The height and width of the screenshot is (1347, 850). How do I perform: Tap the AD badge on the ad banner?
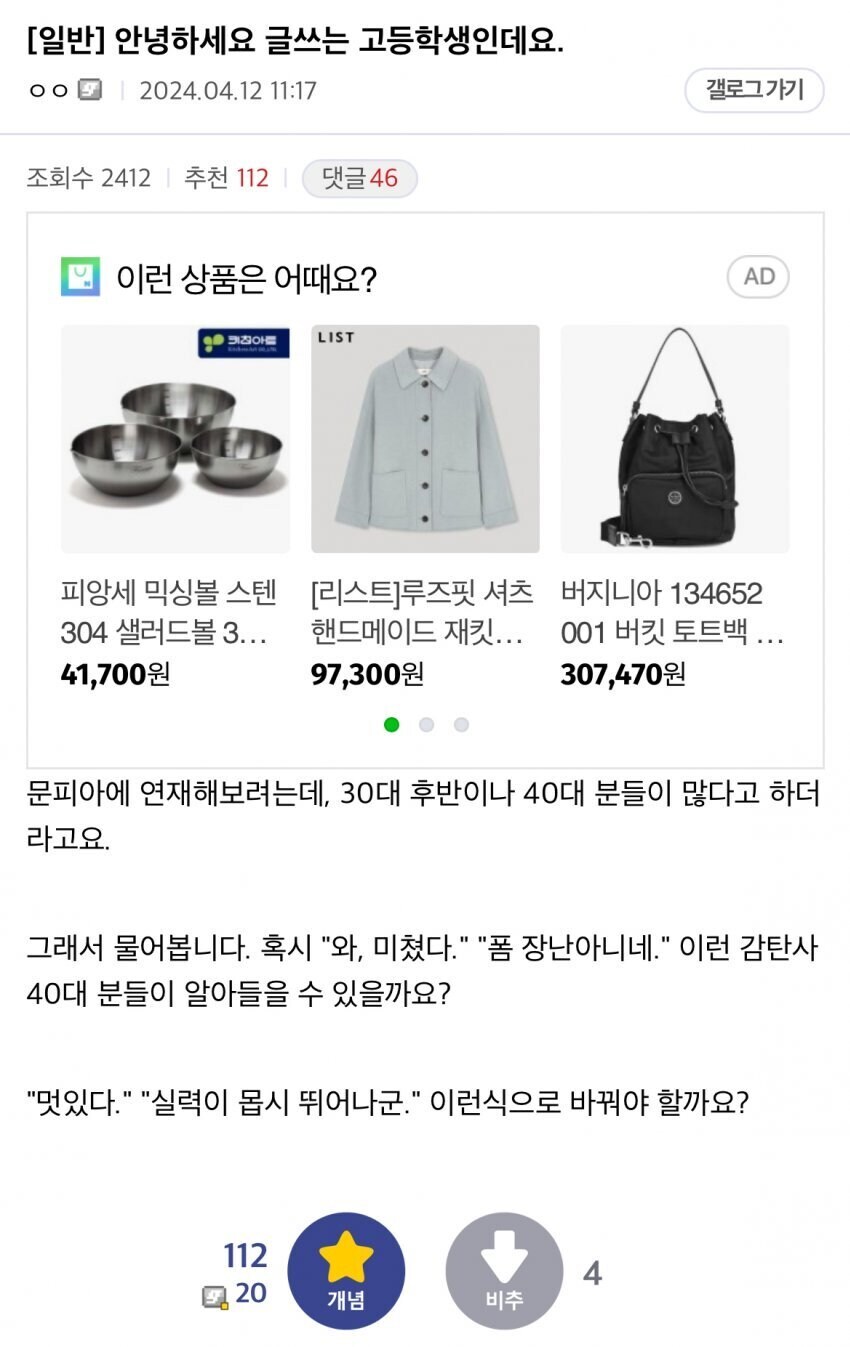(x=758, y=277)
